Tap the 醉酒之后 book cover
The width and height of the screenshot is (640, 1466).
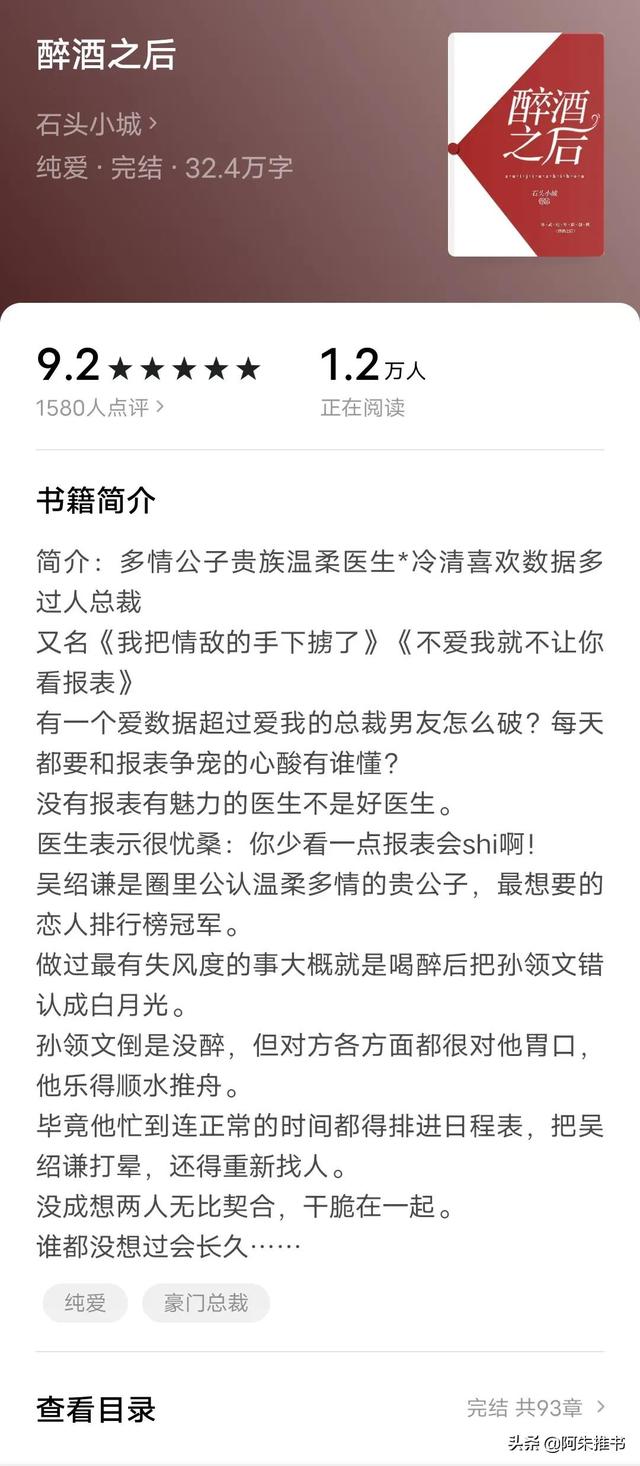click(x=526, y=144)
